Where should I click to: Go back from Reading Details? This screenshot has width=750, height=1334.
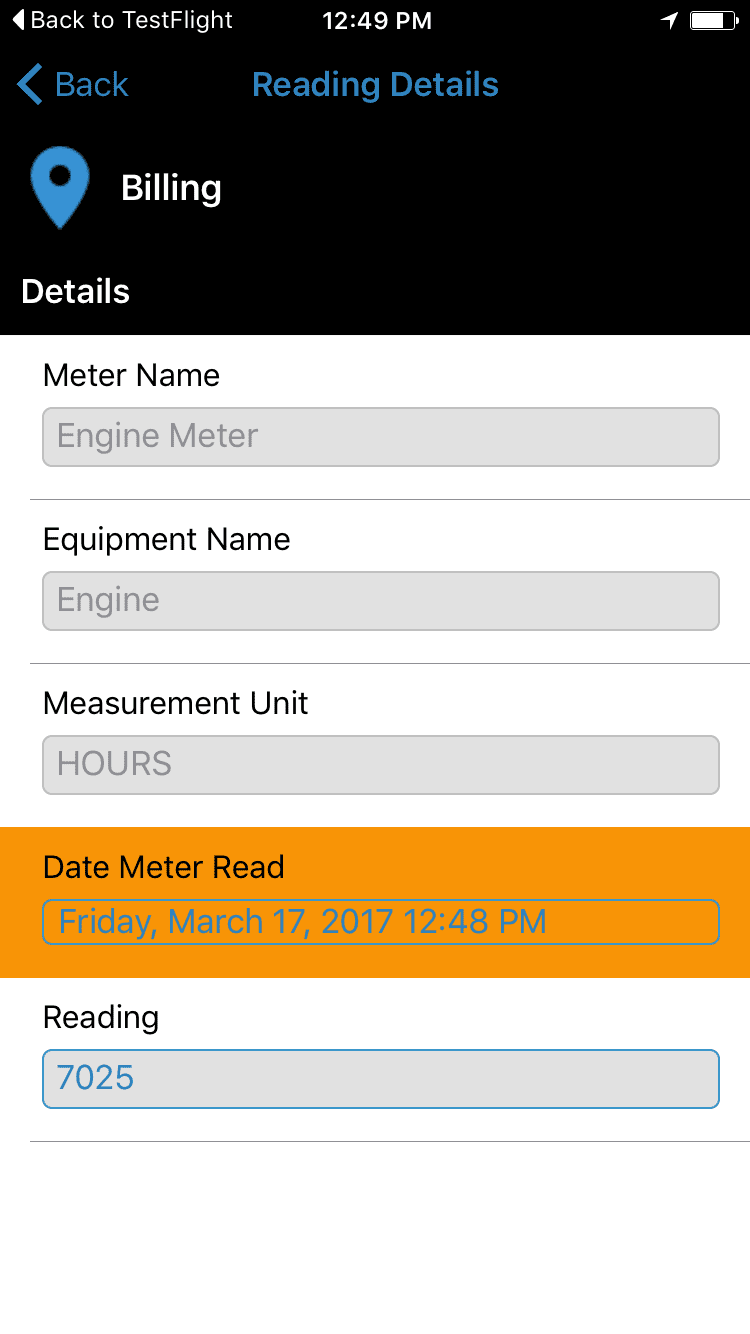[73, 85]
